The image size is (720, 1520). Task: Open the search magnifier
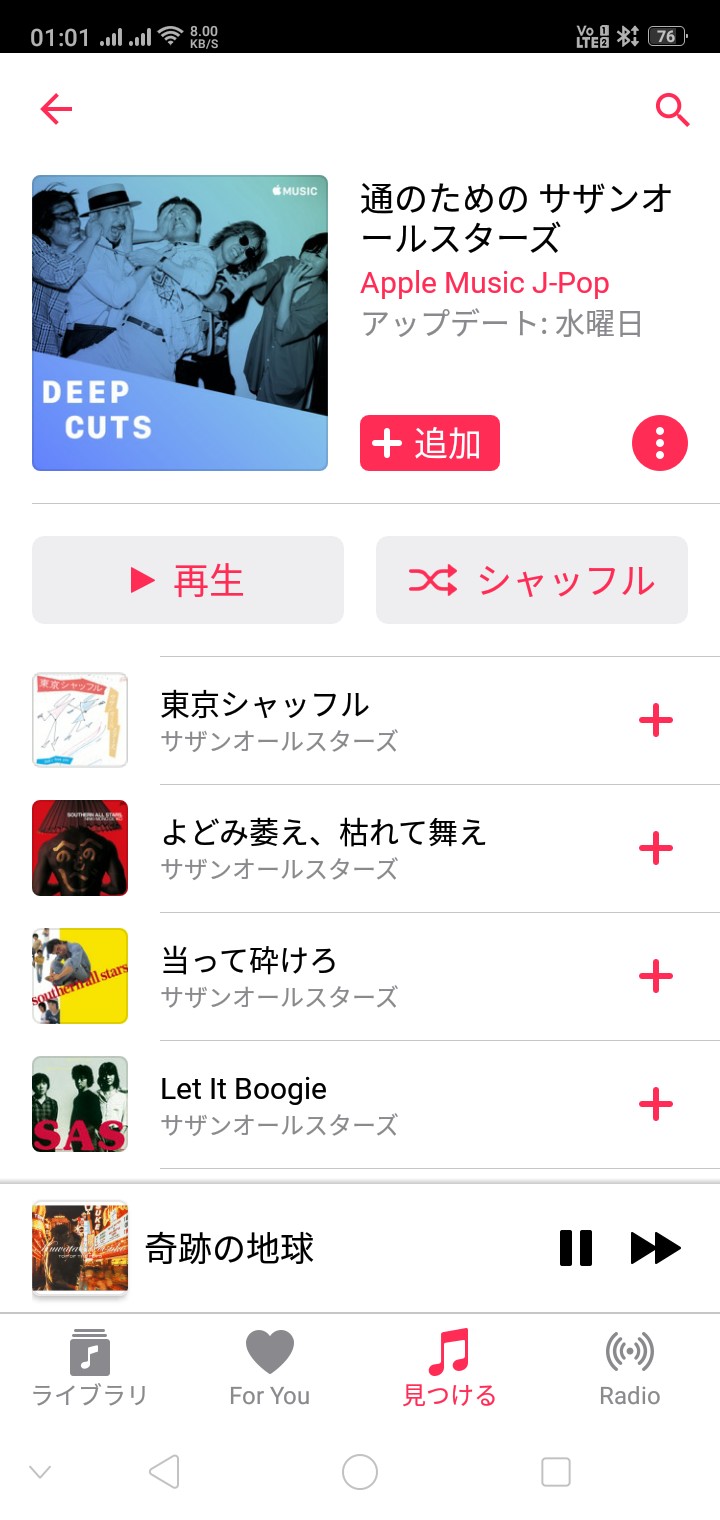coord(672,109)
